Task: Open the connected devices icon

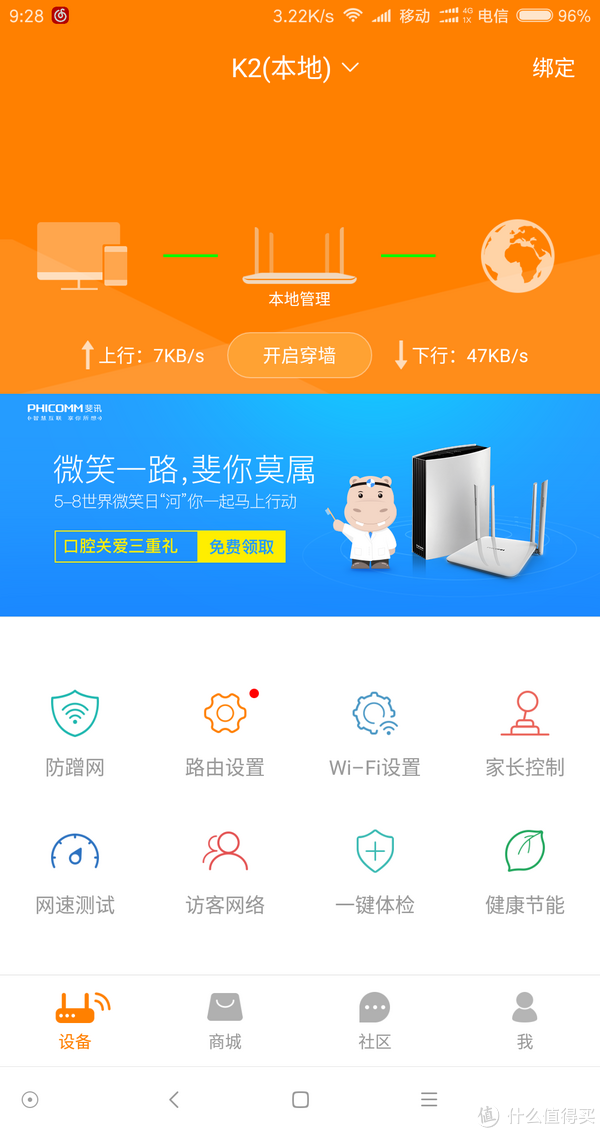Action: (82, 256)
